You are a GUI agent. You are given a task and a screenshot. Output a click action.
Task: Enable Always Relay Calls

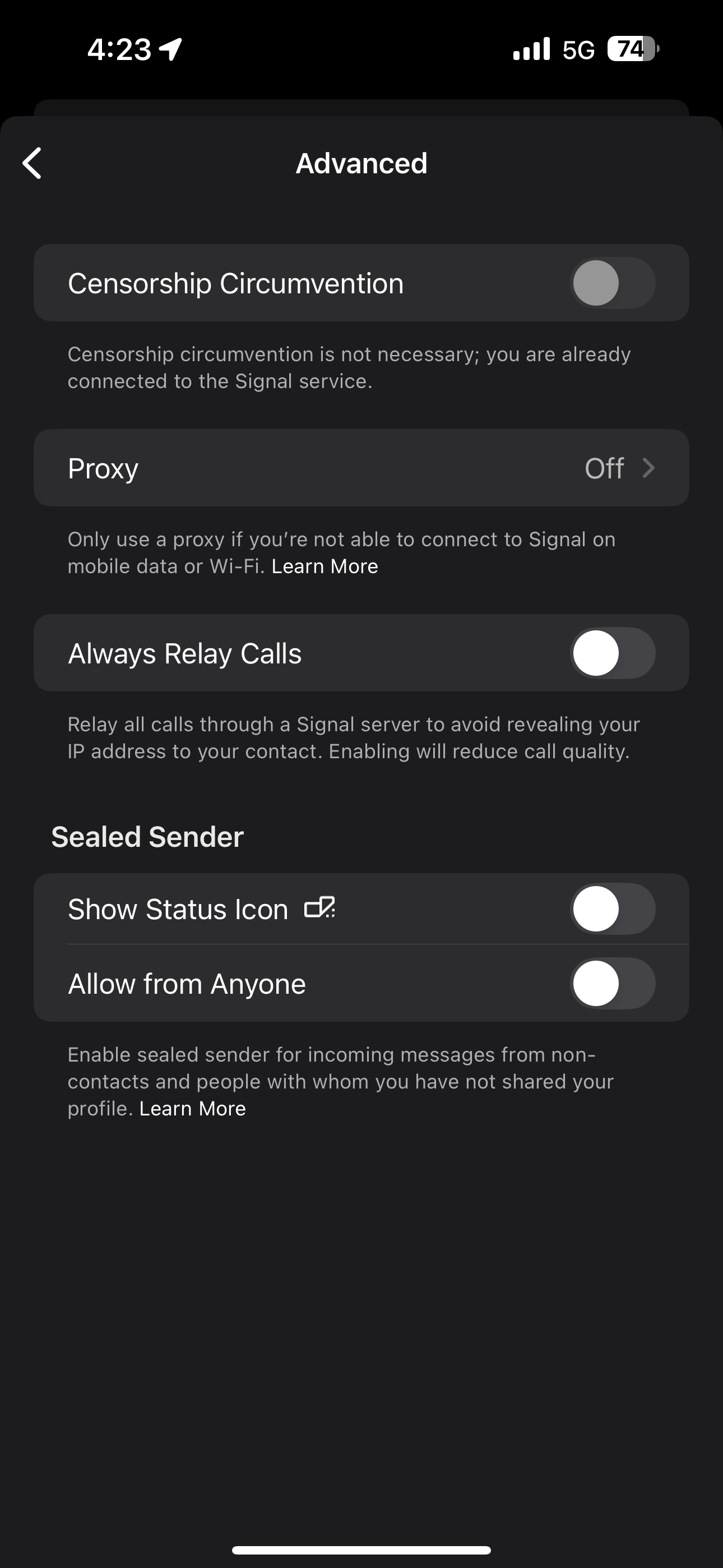coord(612,653)
